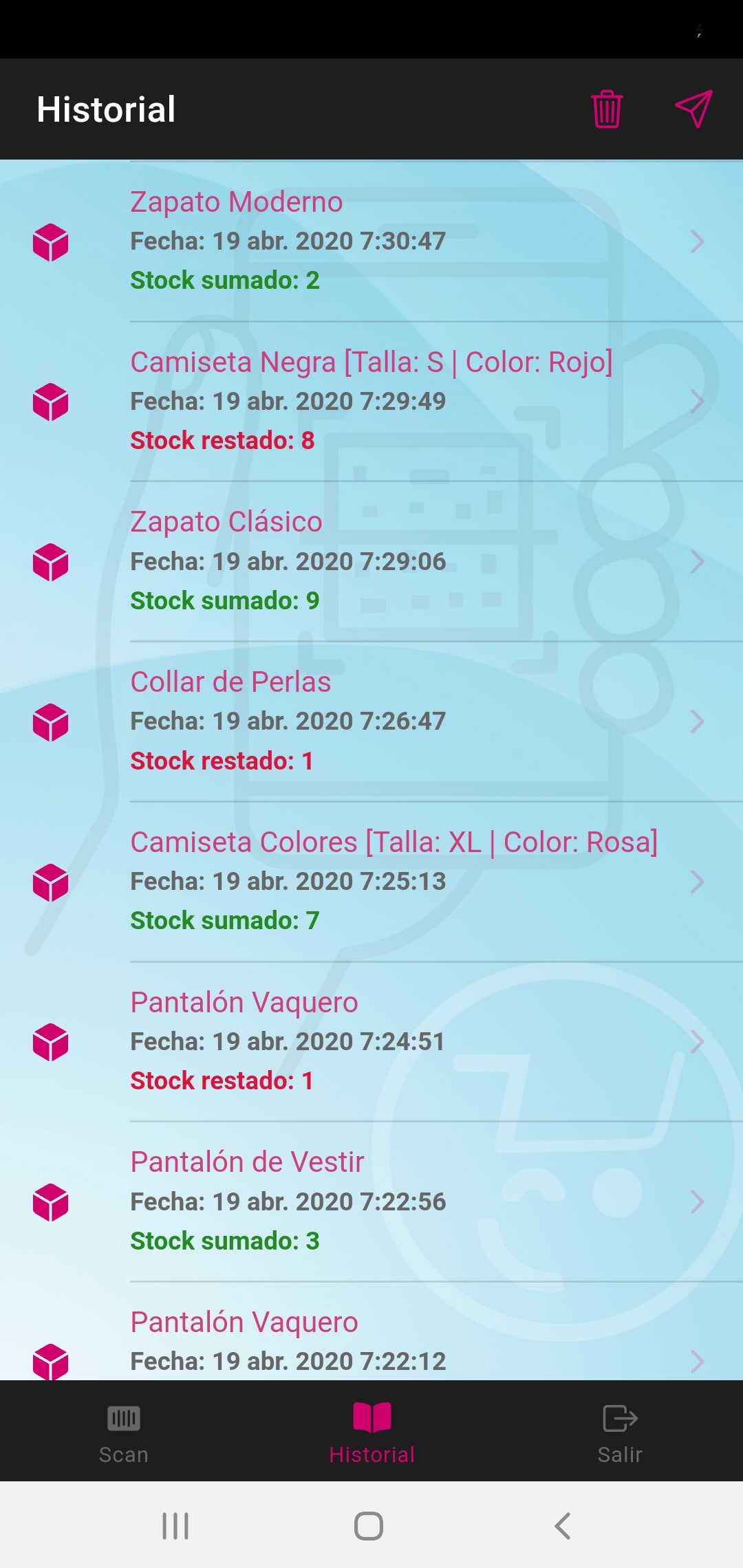Send the history with the paper plane icon

pos(693,109)
